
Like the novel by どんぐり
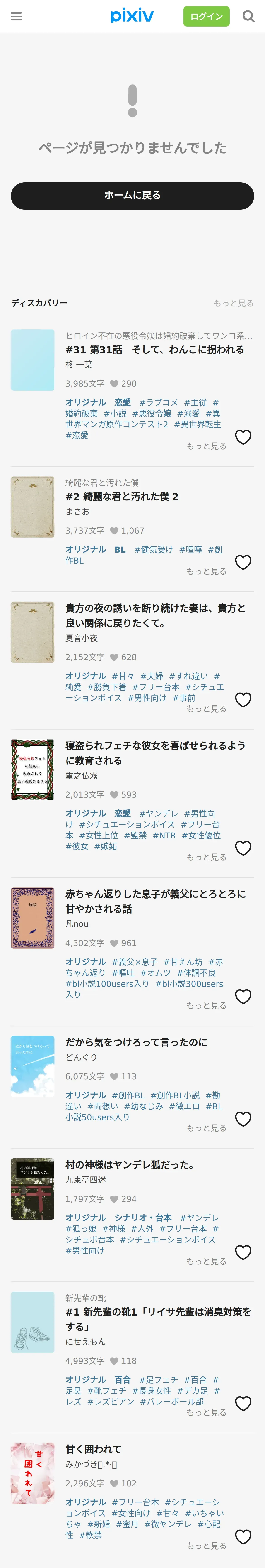pyautogui.click(x=243, y=1119)
